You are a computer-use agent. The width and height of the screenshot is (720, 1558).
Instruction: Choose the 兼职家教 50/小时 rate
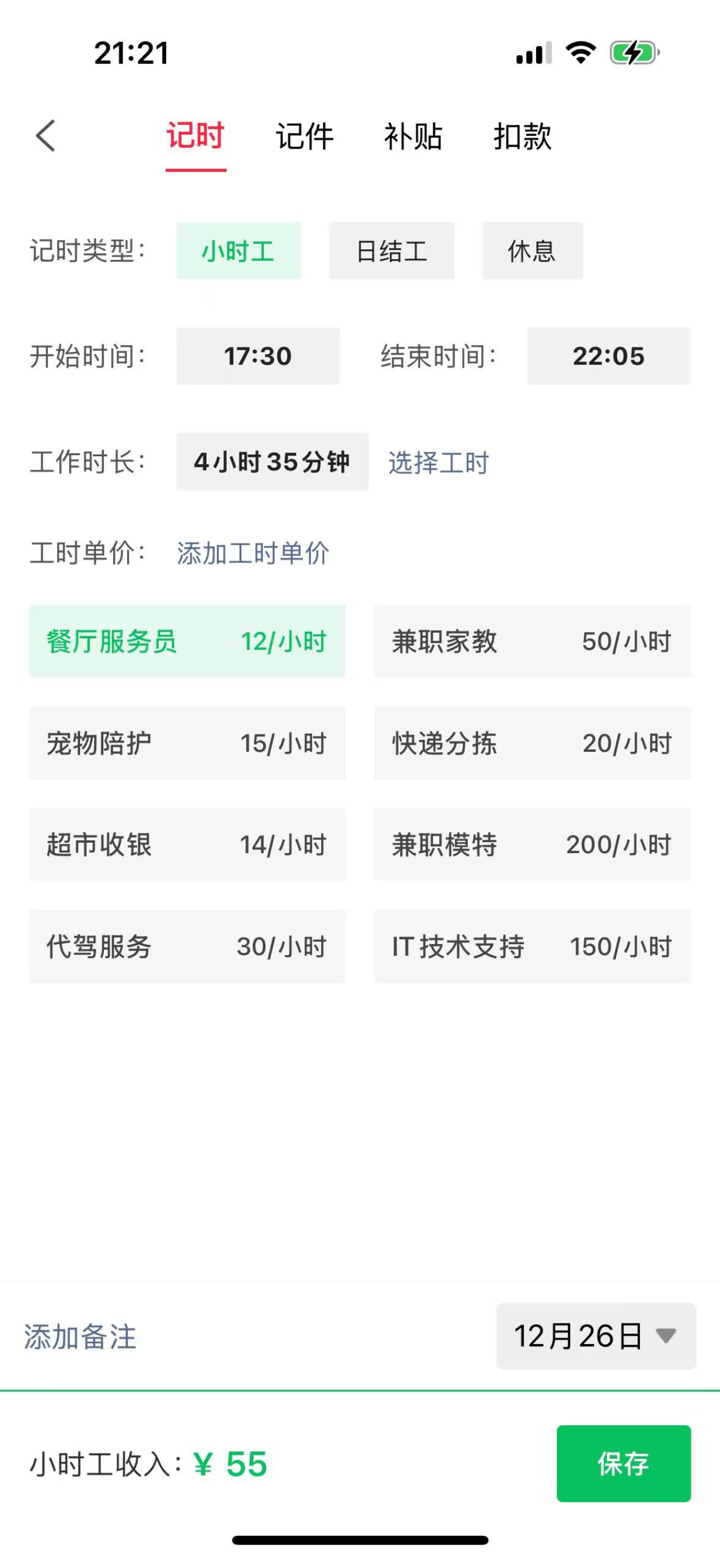tap(531, 641)
